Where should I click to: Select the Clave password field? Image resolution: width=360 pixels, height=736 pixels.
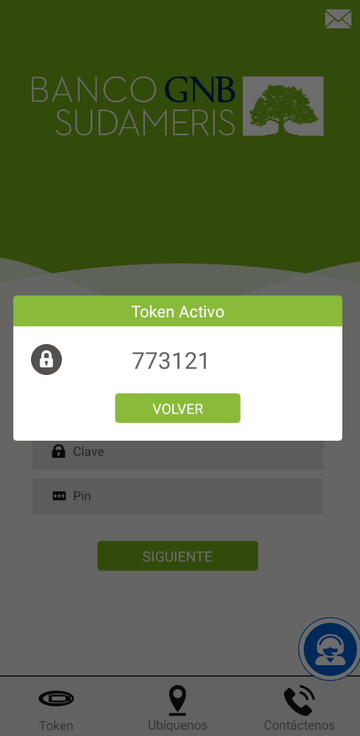point(177,452)
